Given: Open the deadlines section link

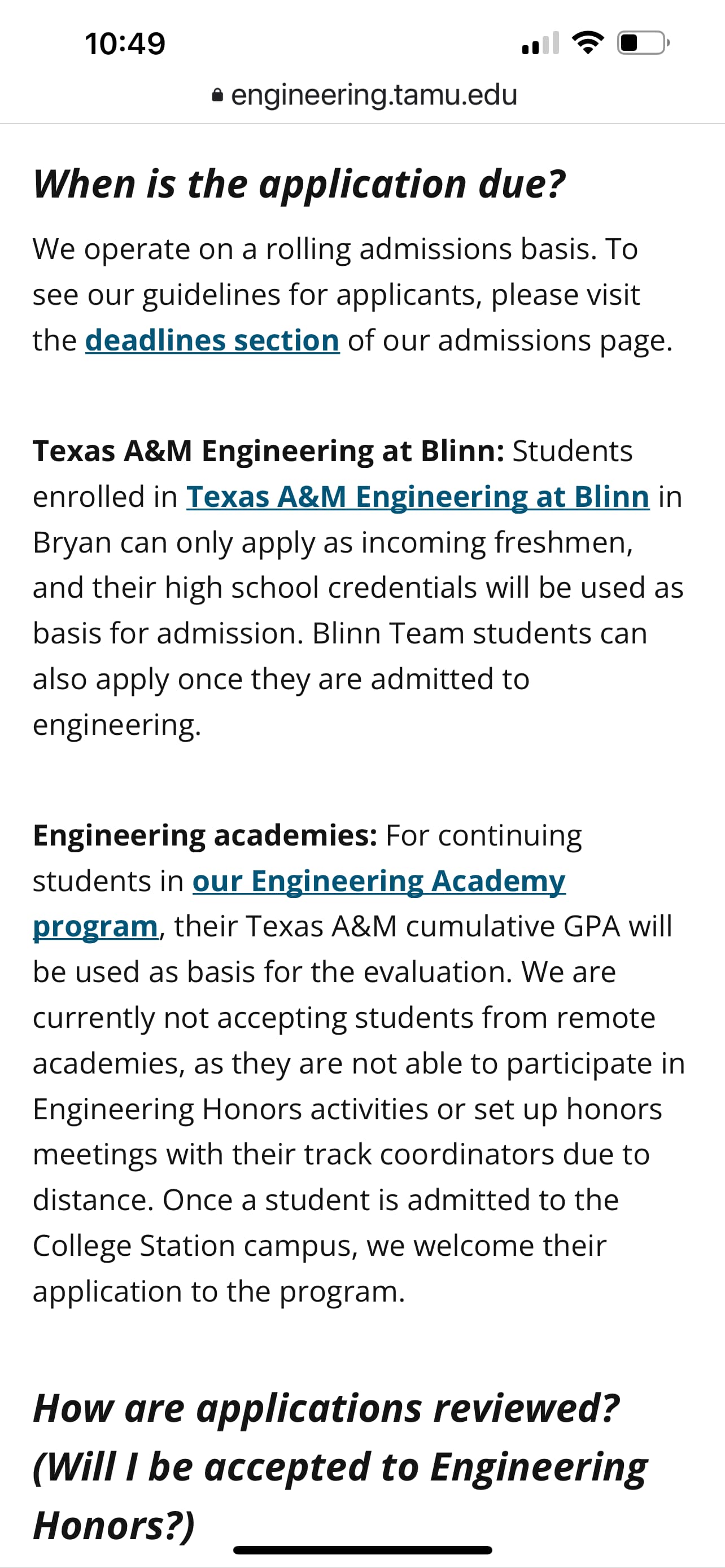Looking at the screenshot, I should coord(212,340).
